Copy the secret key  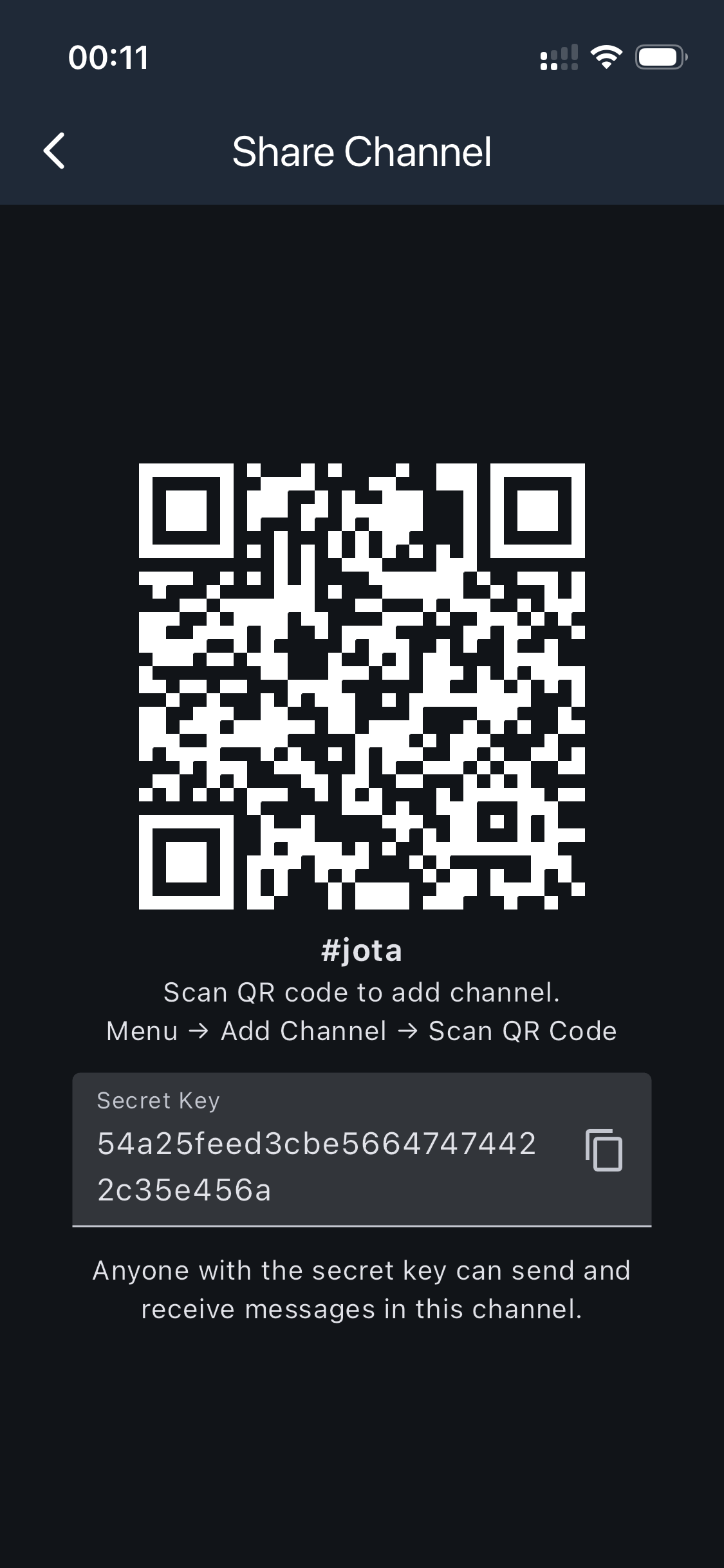point(604,1150)
